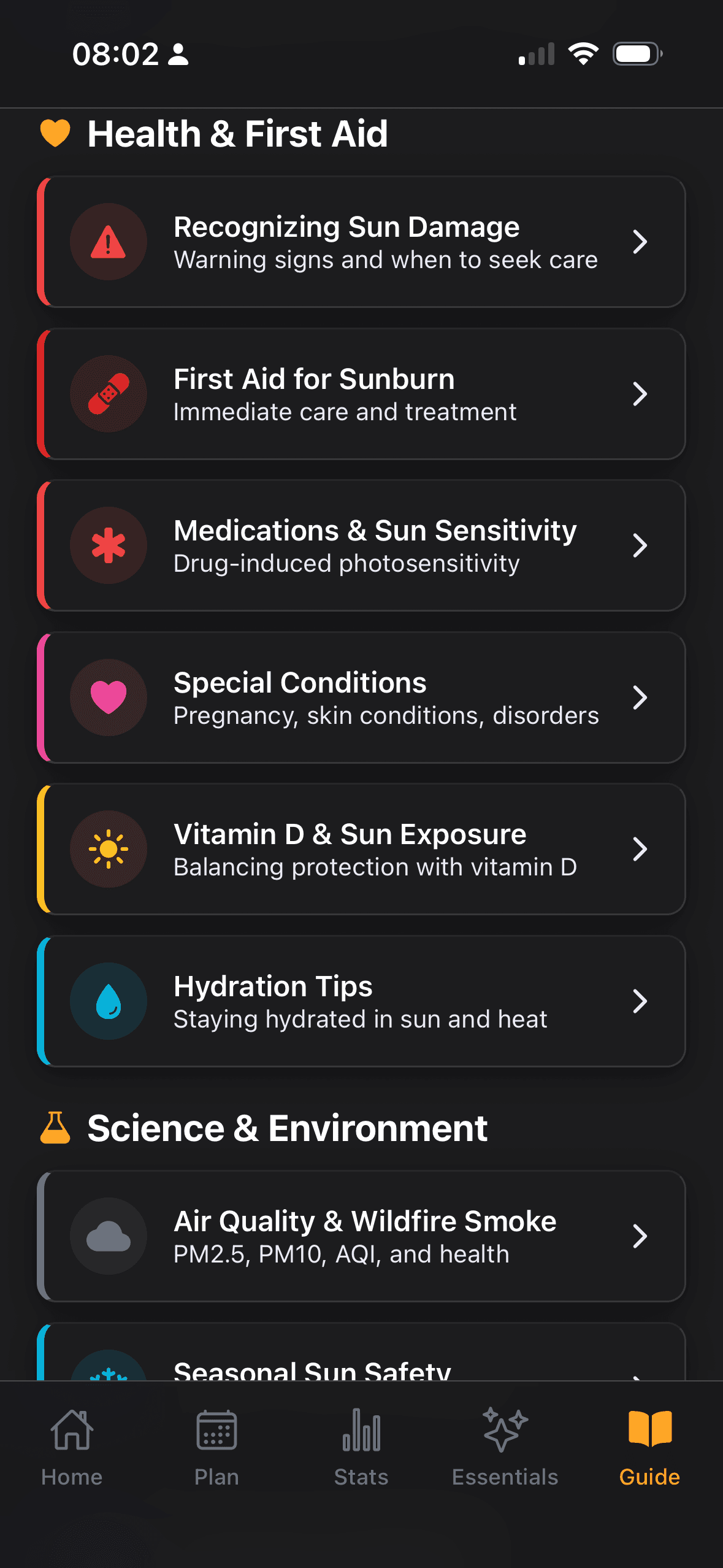This screenshot has width=723, height=1568.
Task: Expand the Hydration Tips entry
Action: coord(362,1001)
